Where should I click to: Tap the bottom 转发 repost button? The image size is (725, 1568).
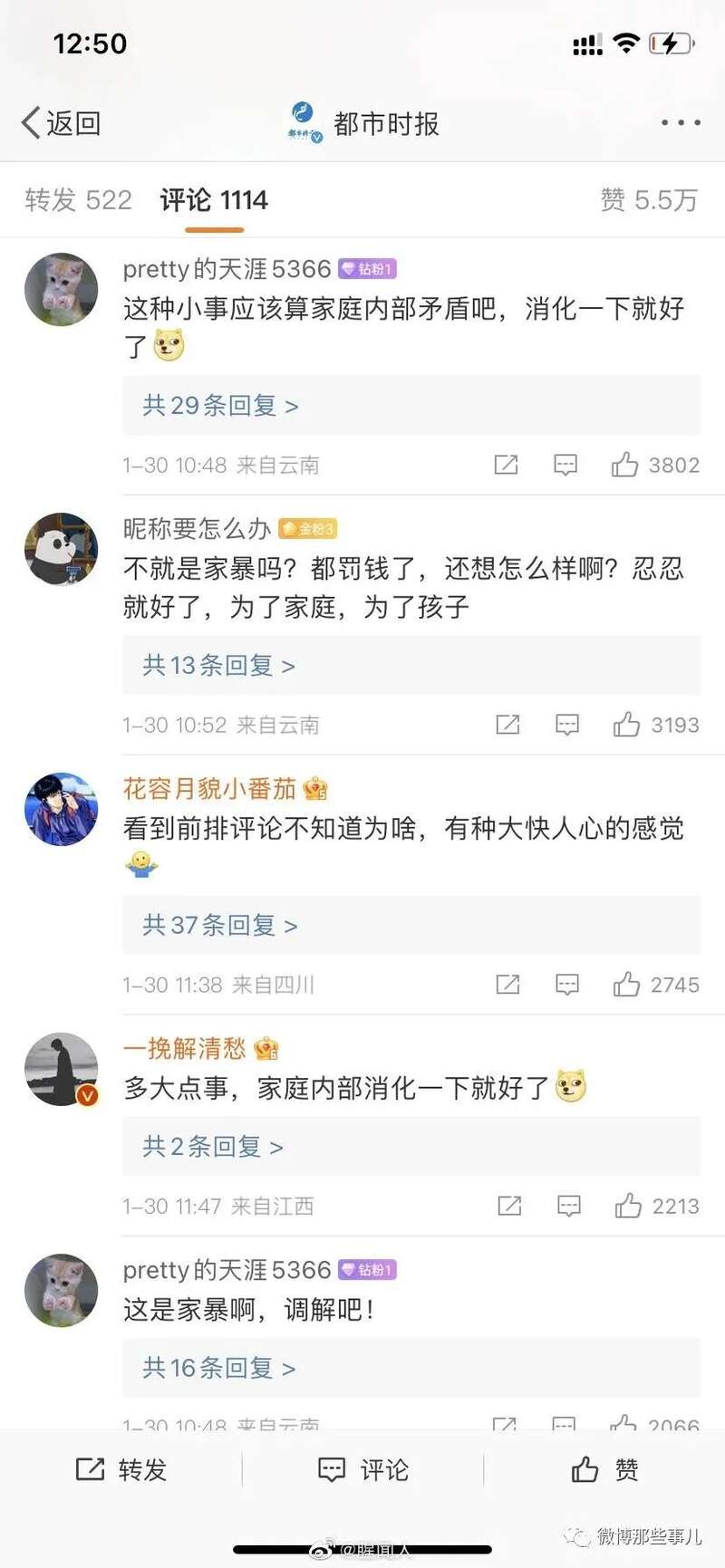coord(121,1470)
